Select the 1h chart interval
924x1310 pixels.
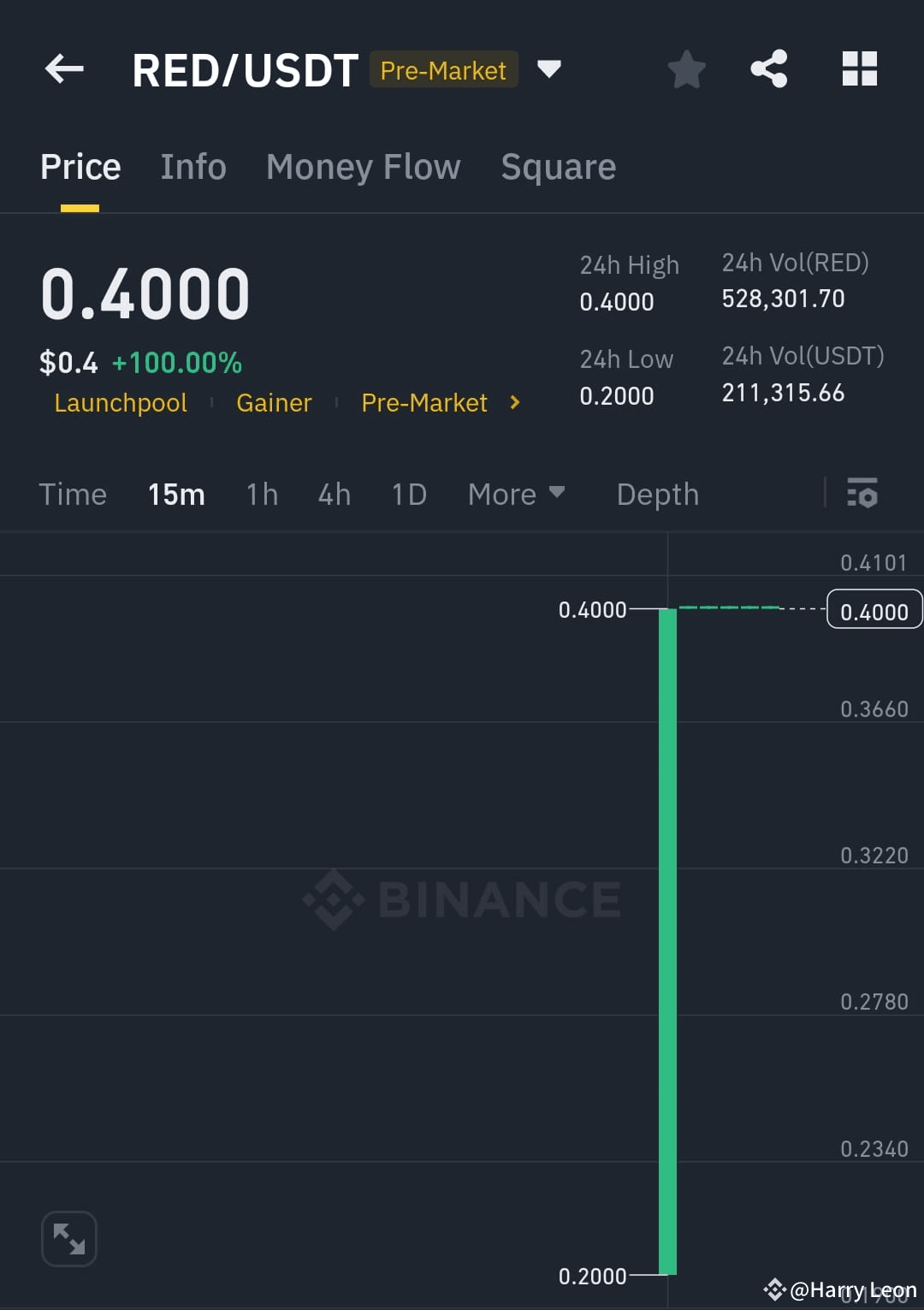click(261, 494)
